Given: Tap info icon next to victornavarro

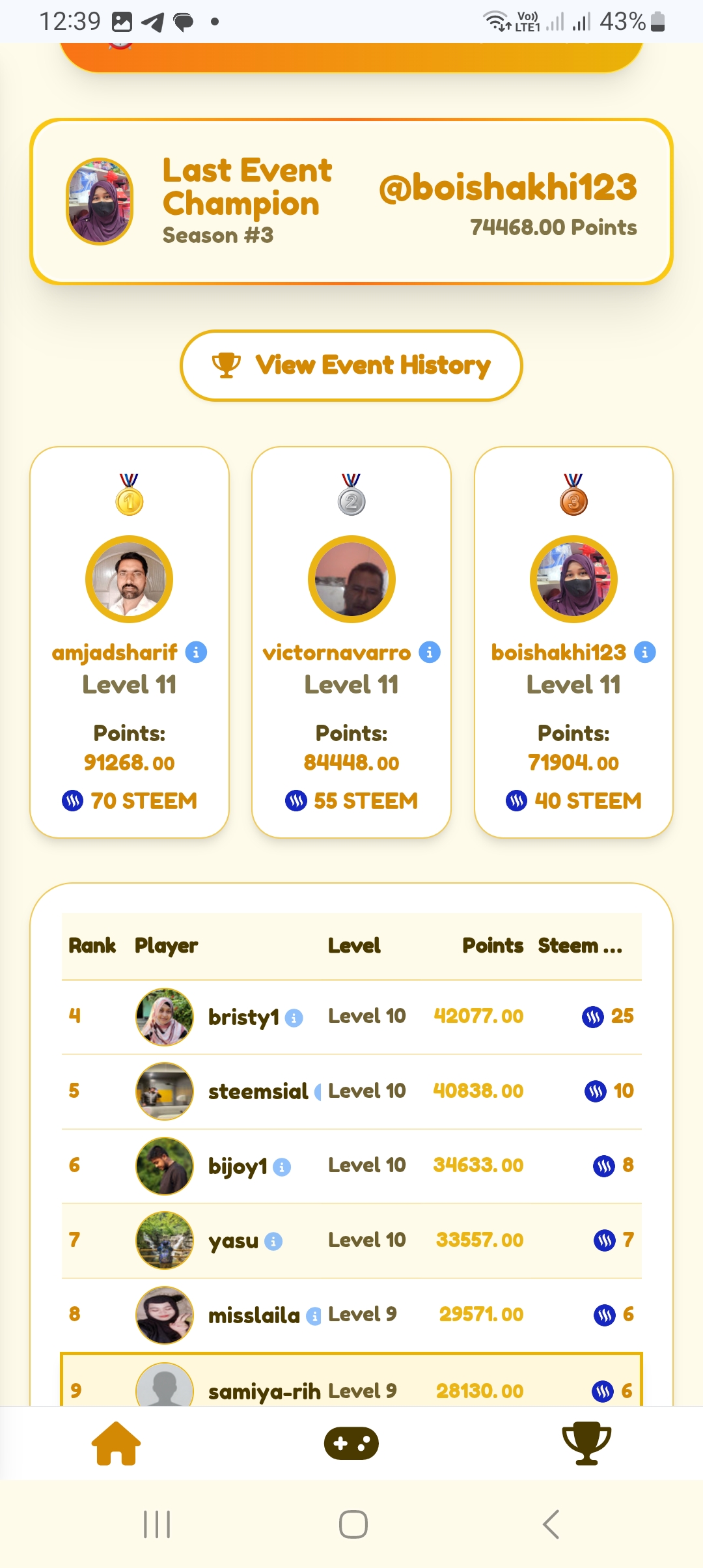Looking at the screenshot, I should pos(429,652).
